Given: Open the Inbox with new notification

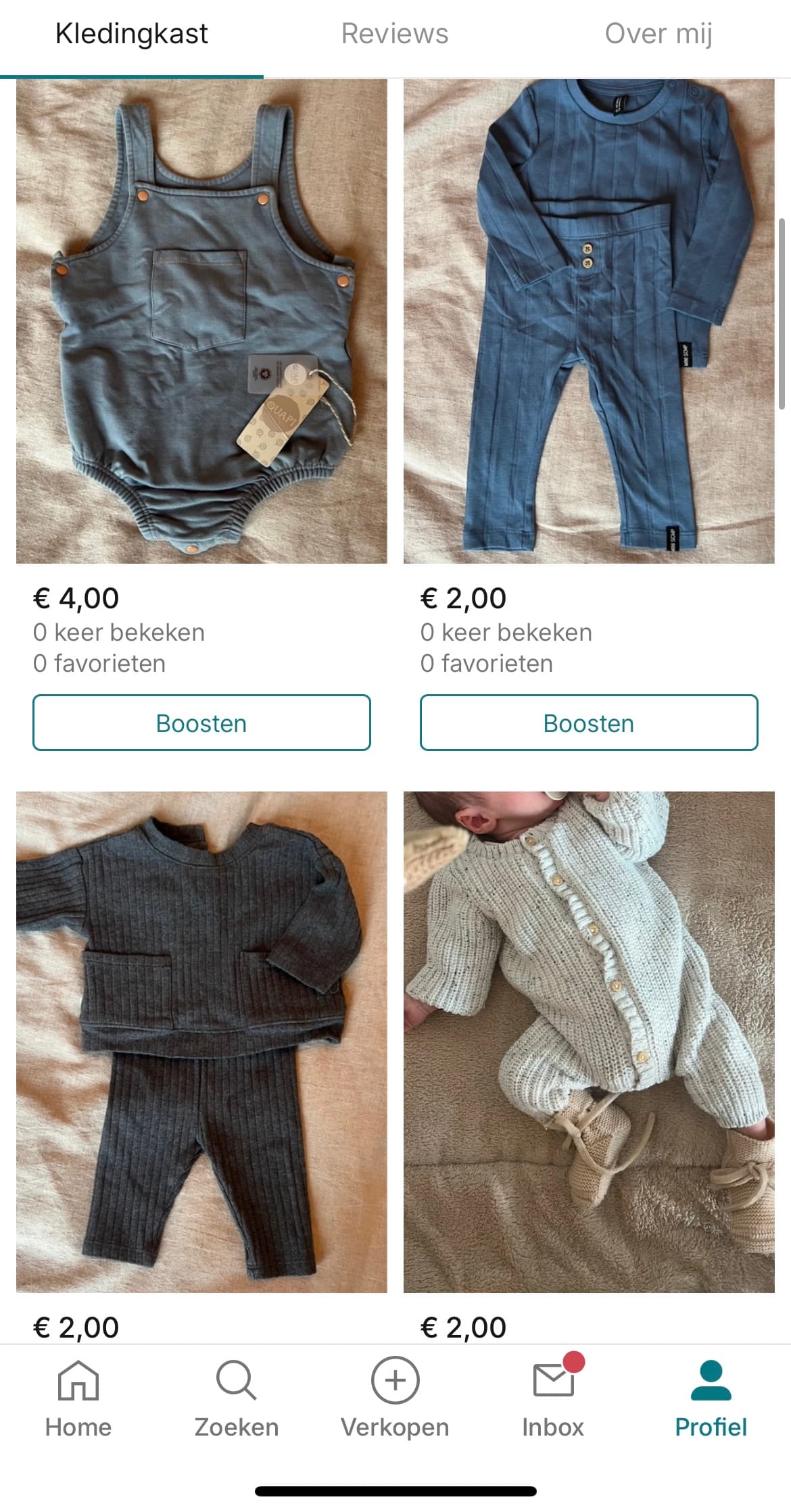Looking at the screenshot, I should tap(553, 1399).
